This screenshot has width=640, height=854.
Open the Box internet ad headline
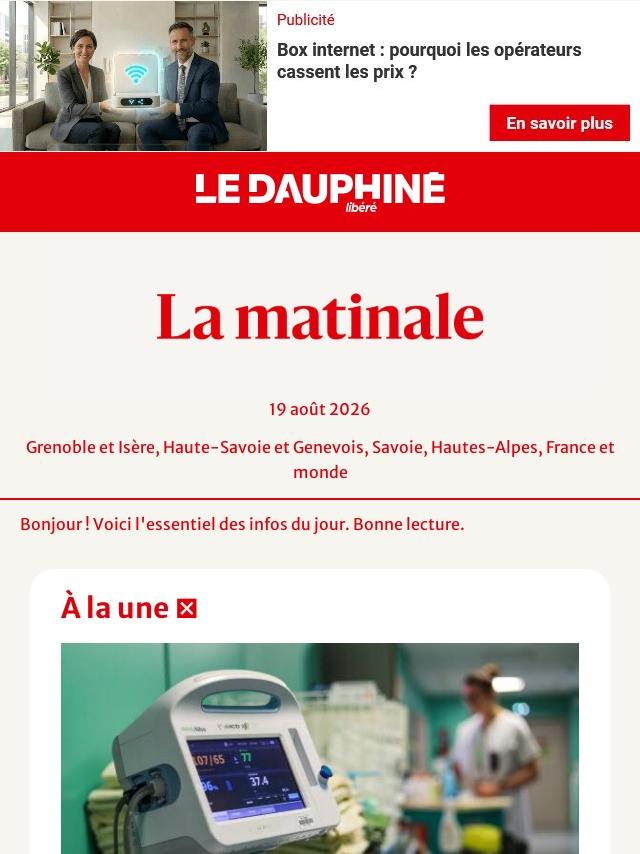[x=429, y=60]
